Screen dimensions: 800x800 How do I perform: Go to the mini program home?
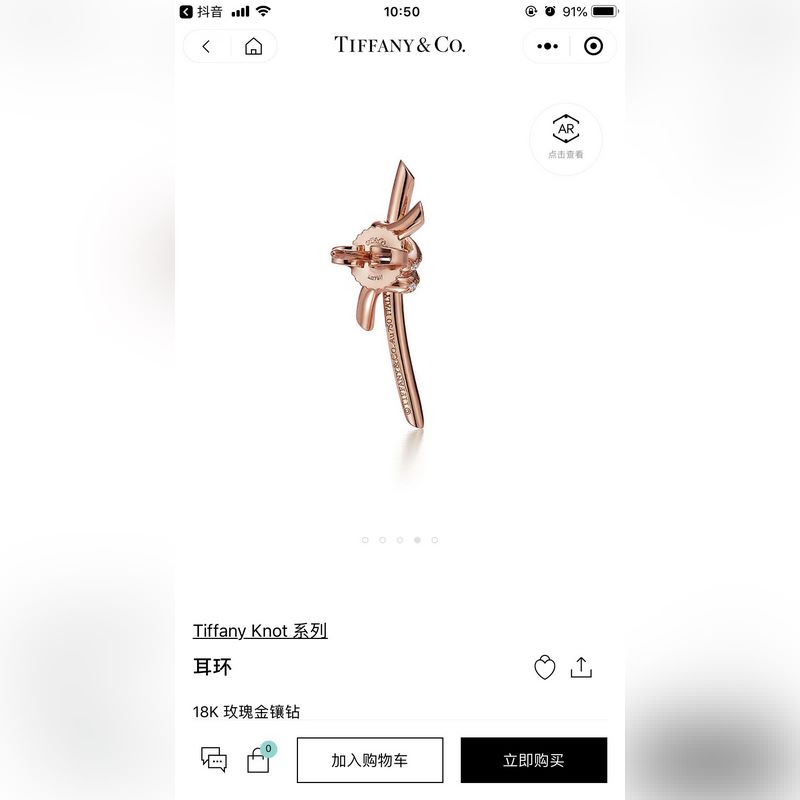point(254,46)
